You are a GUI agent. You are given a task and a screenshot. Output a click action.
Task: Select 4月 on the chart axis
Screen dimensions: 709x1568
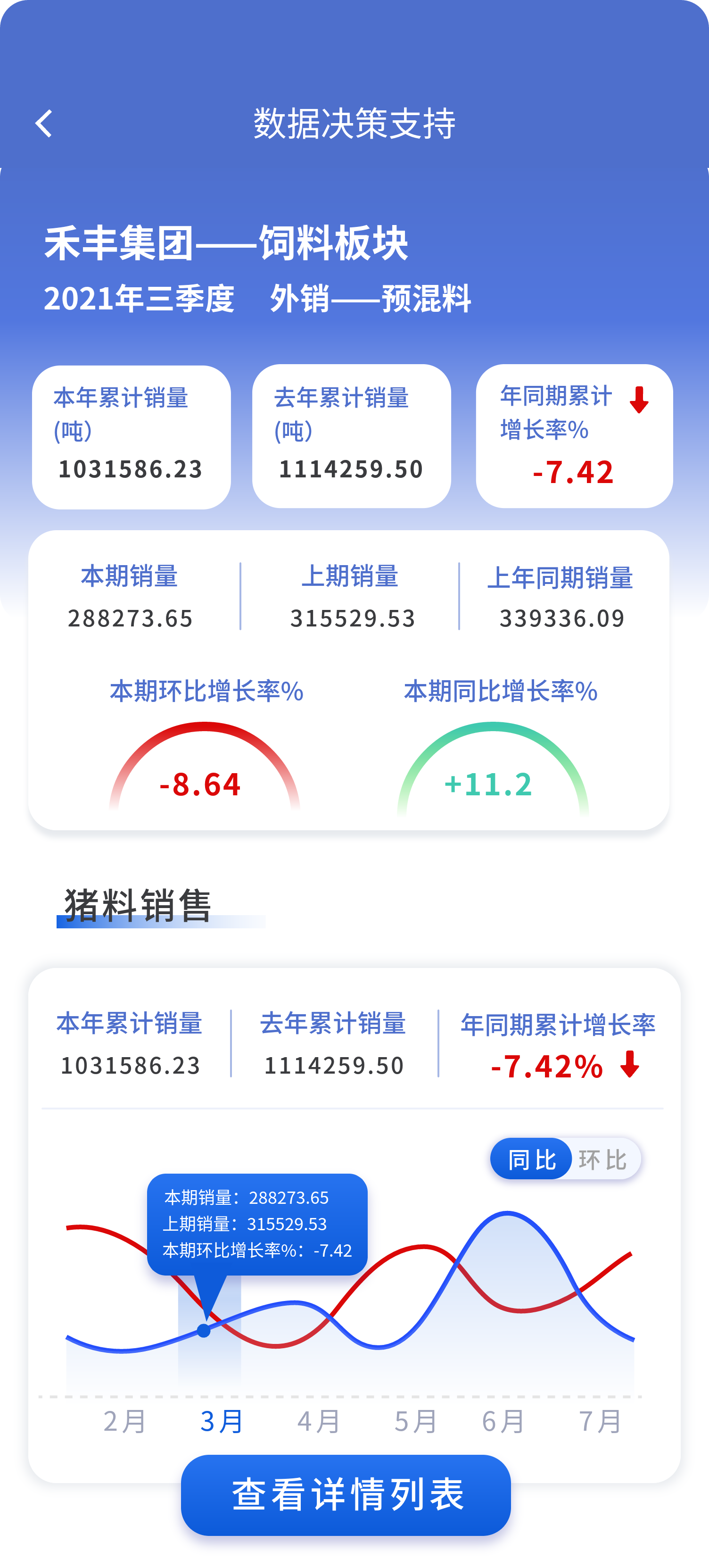[x=318, y=1422]
